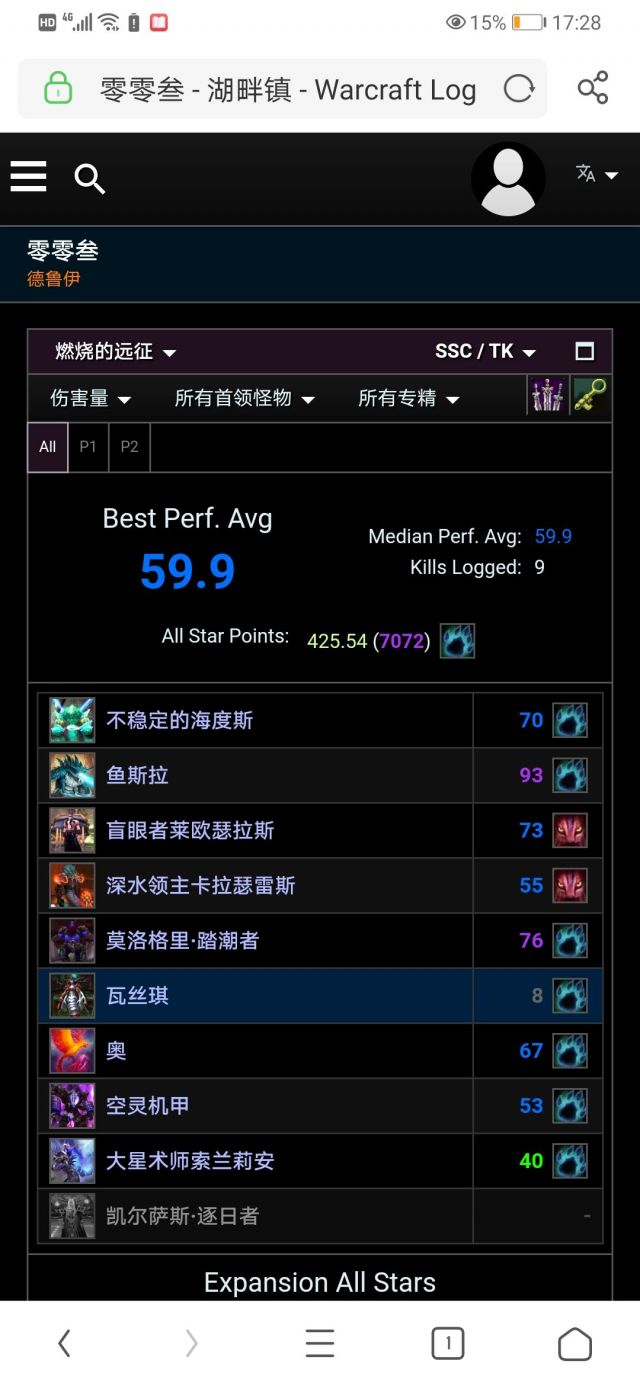The width and height of the screenshot is (640, 1386).
Task: Open the 所有首领怪物 boss filter
Action: pos(245,399)
